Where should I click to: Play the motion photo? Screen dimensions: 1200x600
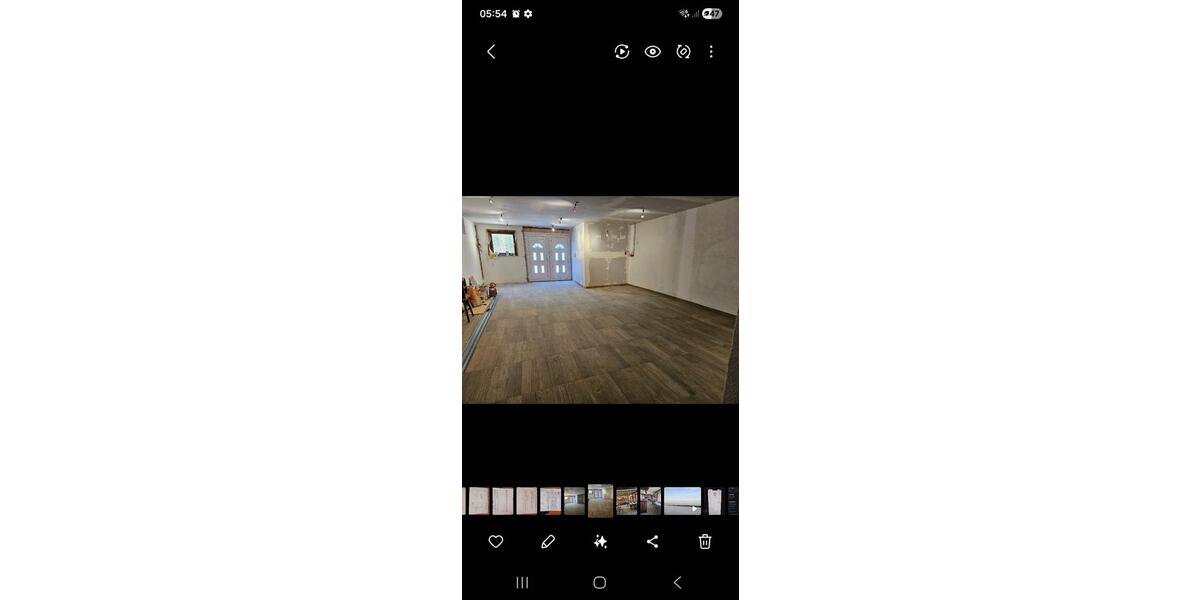[622, 52]
